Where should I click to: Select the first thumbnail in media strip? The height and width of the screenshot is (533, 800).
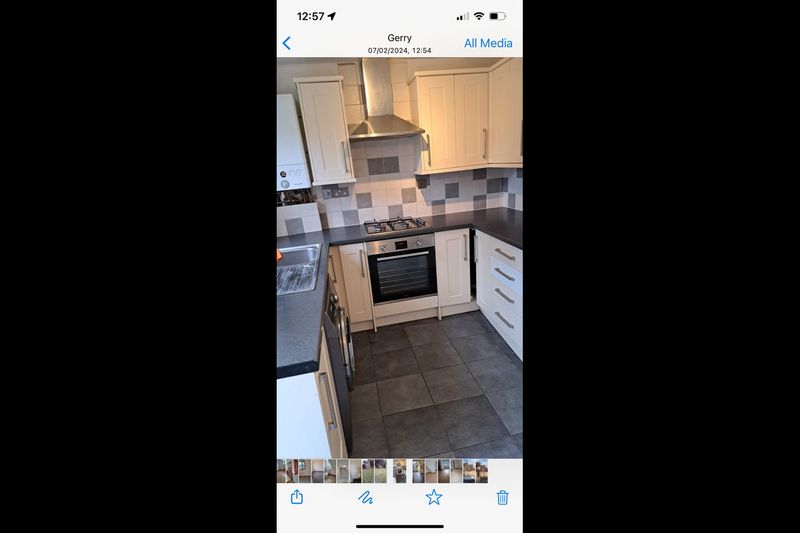282,471
